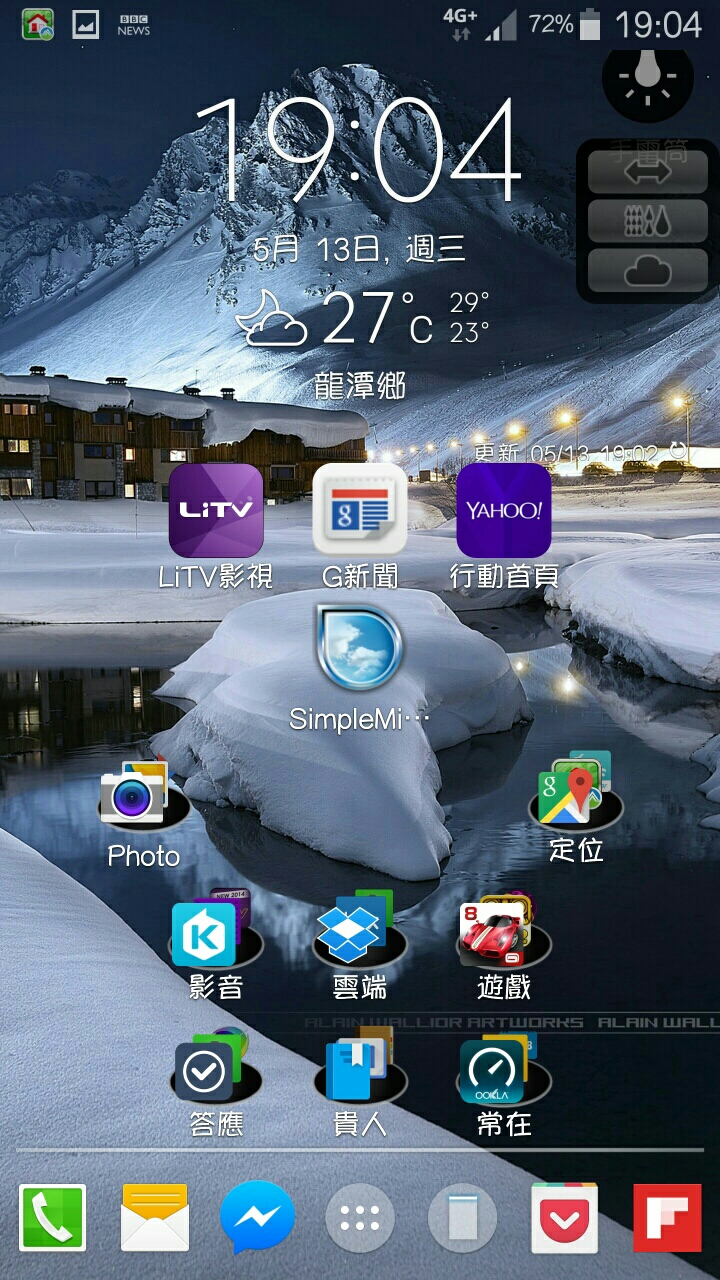
Task: Open the 遊戲 games folder
Action: point(504,933)
